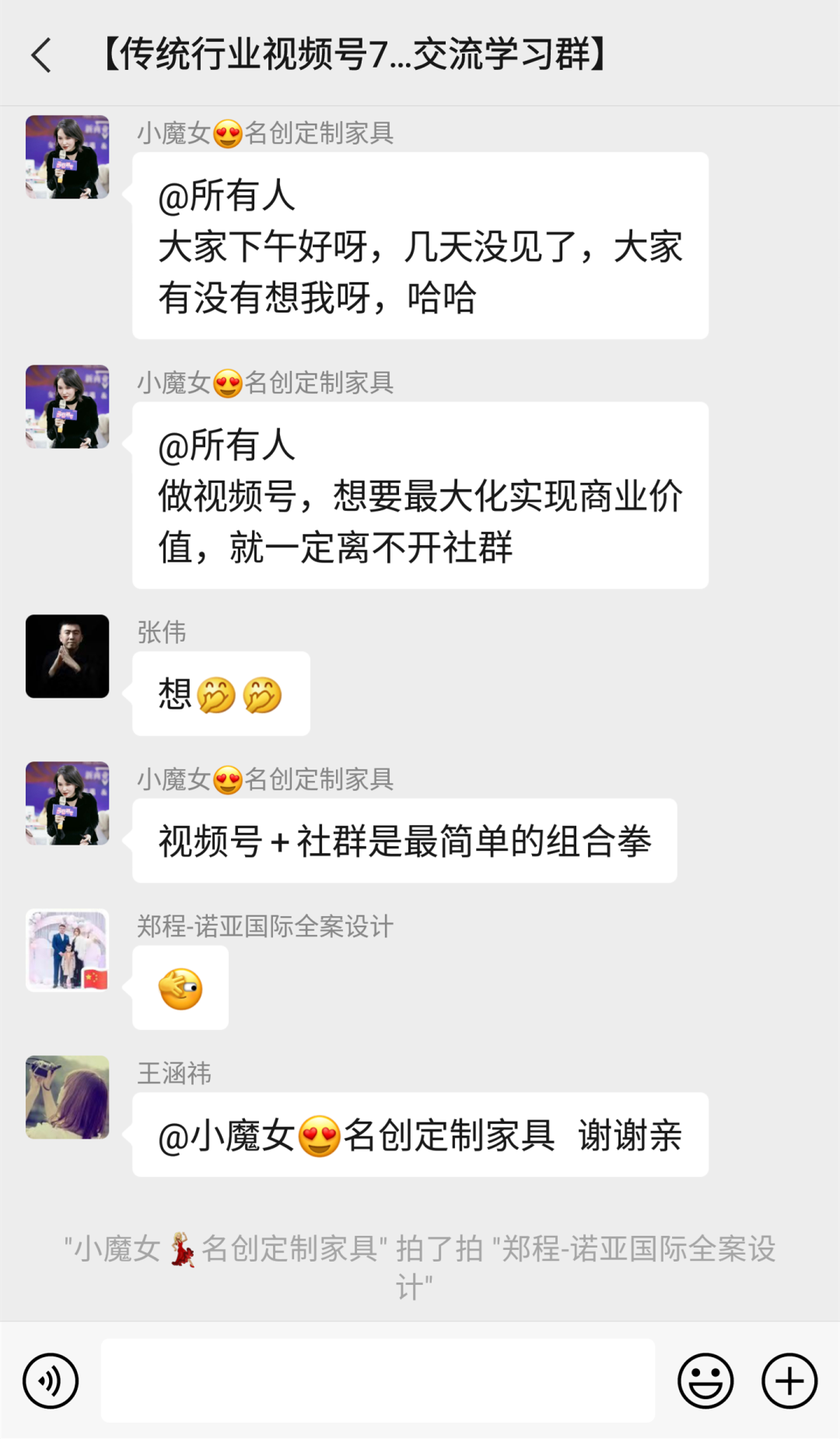
Task: Go back from the group chat
Action: click(x=42, y=55)
